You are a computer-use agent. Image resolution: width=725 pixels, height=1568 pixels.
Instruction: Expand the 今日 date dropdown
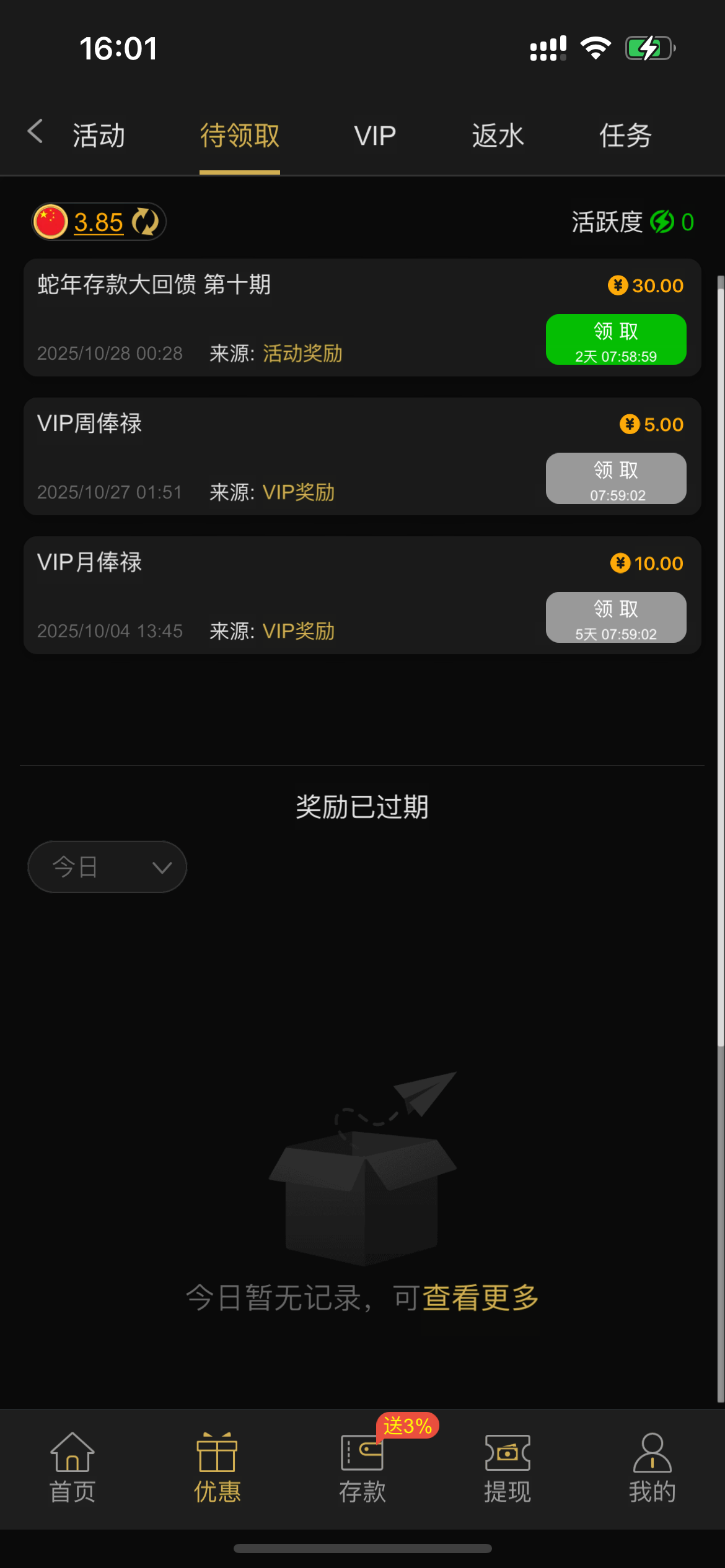click(107, 866)
